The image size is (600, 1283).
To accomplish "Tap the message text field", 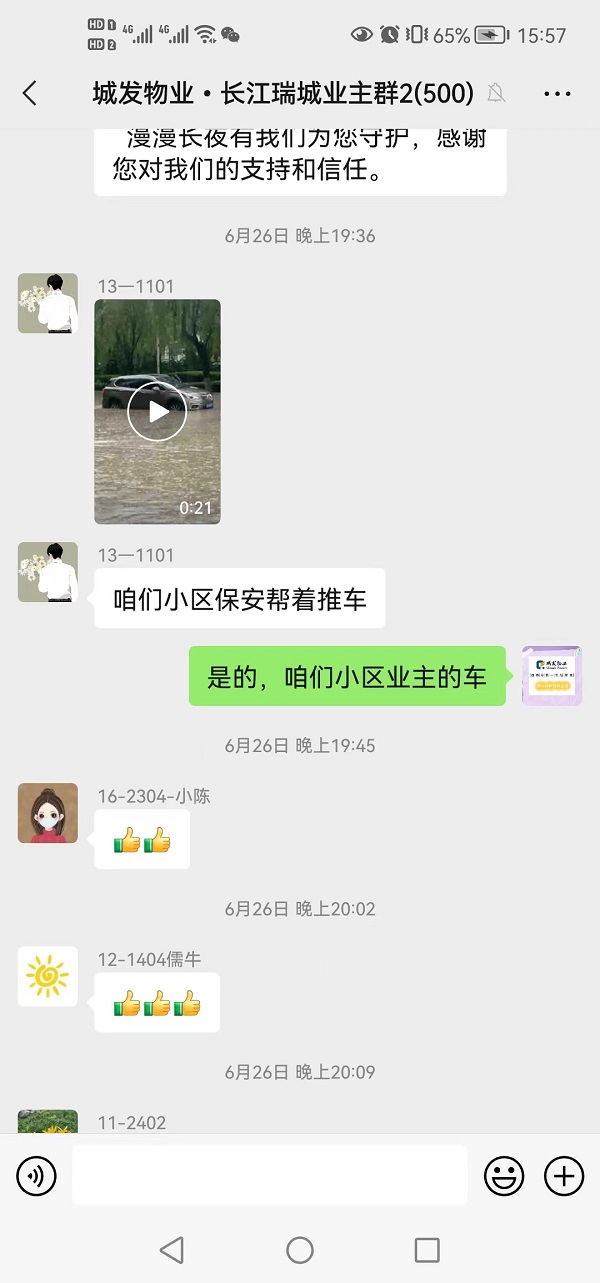I will coord(270,1176).
